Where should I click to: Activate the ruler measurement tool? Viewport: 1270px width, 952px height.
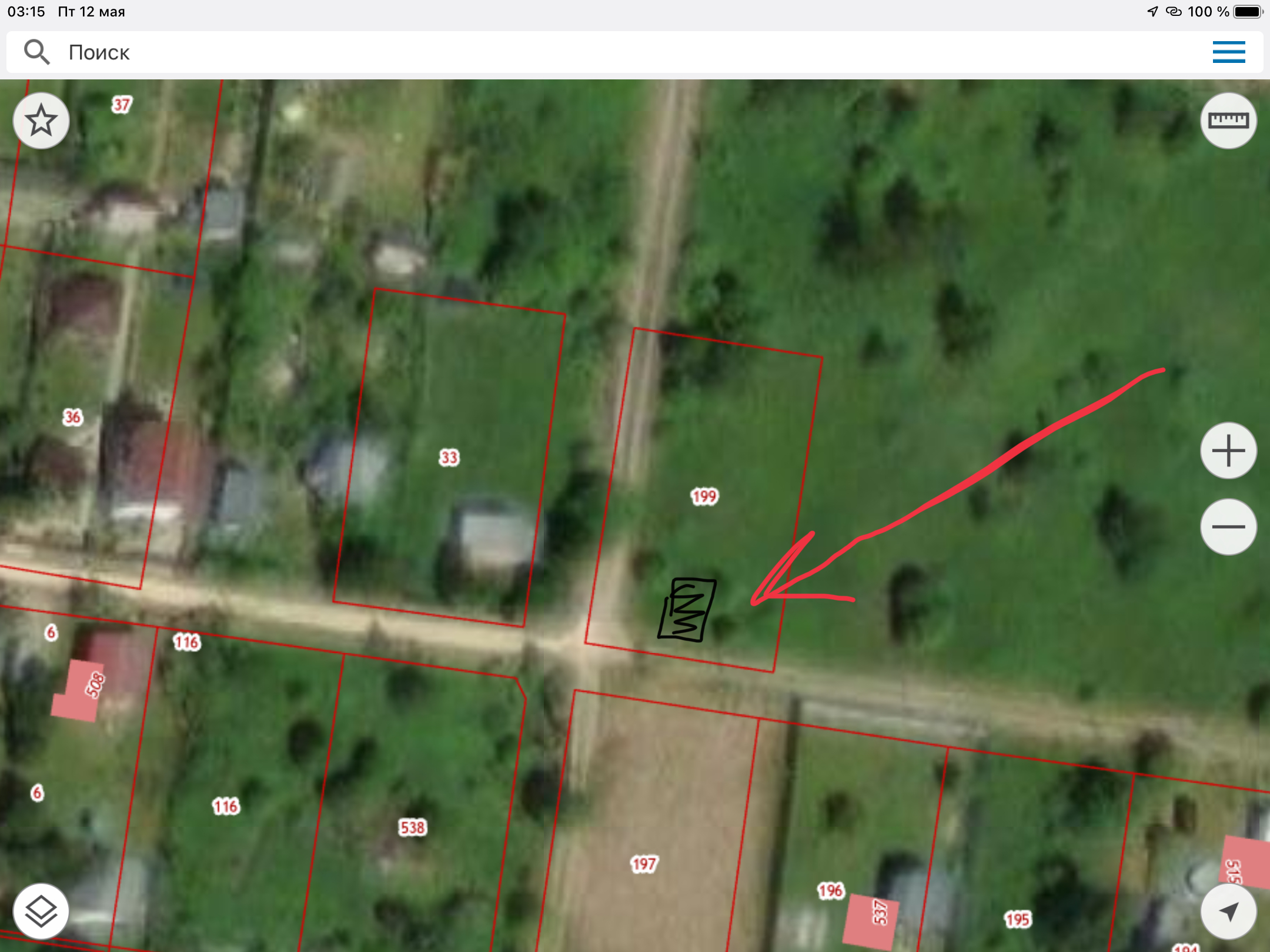click(x=1228, y=121)
